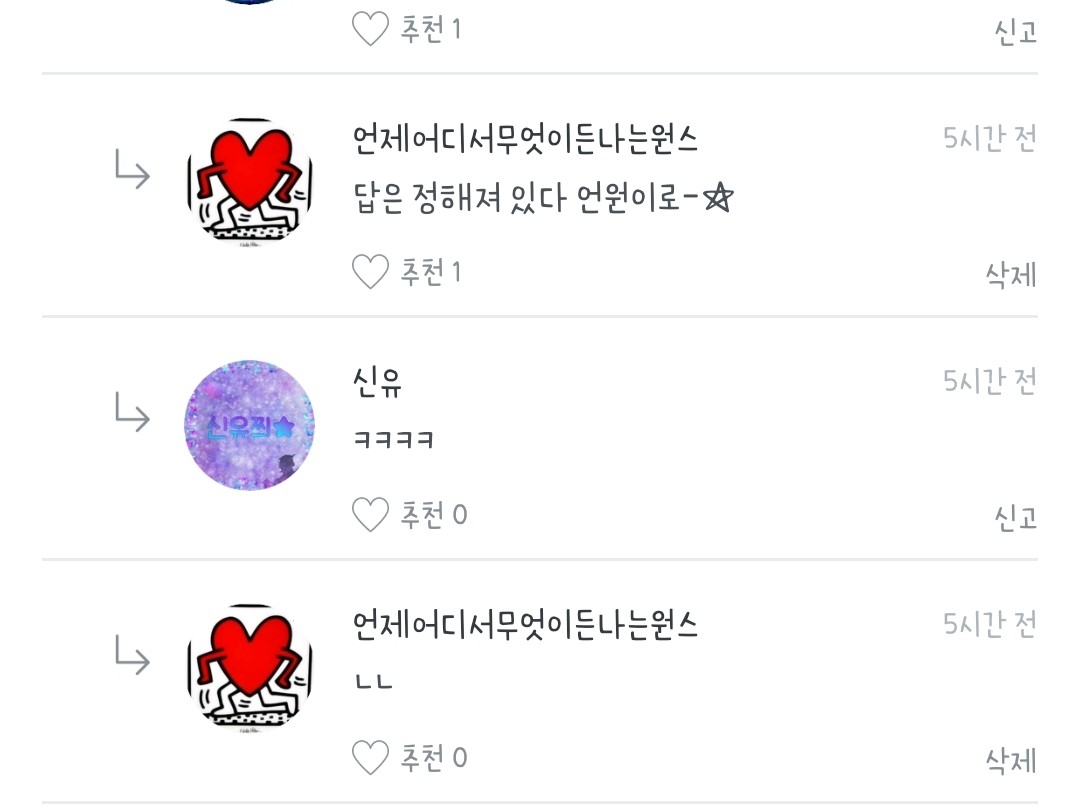Open heart avatar profile beside '답은 정해져 있다' comment
1080x810 pixels.
250,182
